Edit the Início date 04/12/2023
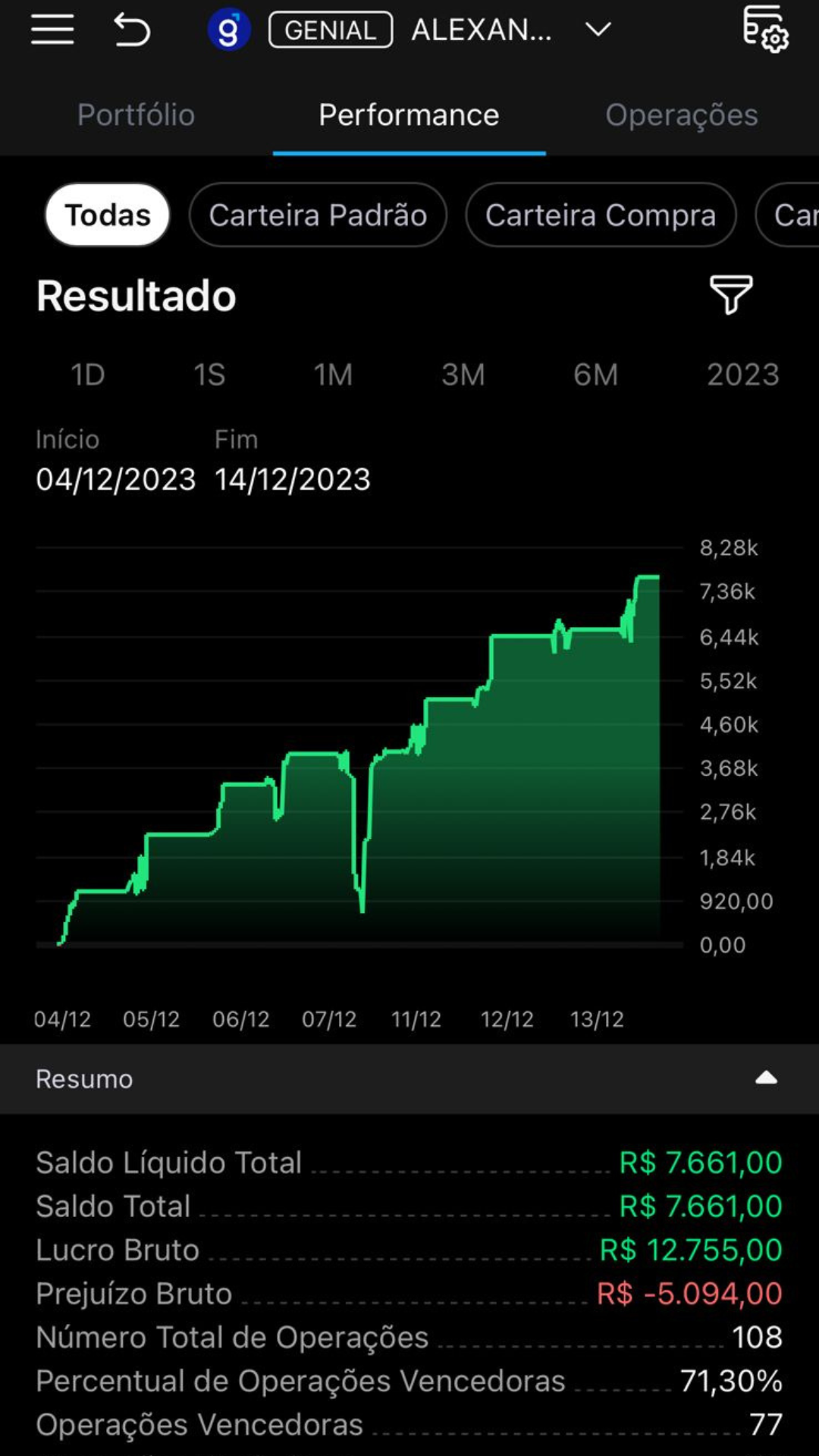 pyautogui.click(x=116, y=479)
